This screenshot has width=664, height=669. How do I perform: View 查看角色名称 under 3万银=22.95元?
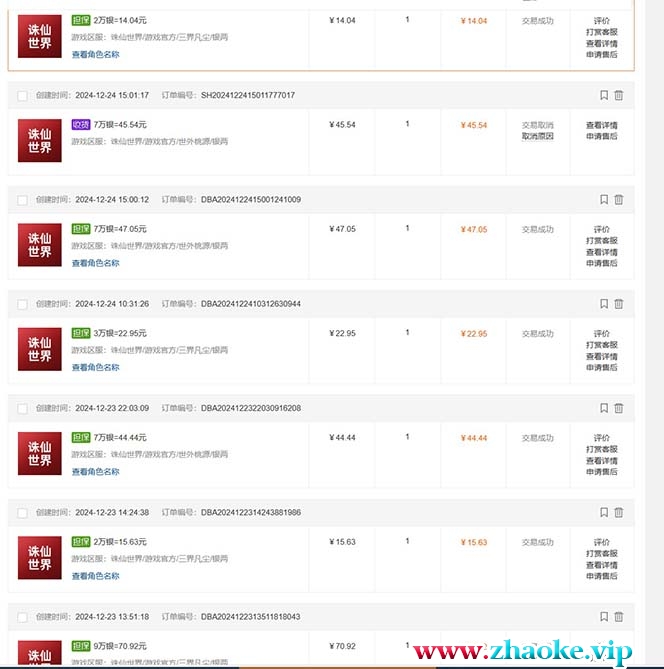coord(95,367)
